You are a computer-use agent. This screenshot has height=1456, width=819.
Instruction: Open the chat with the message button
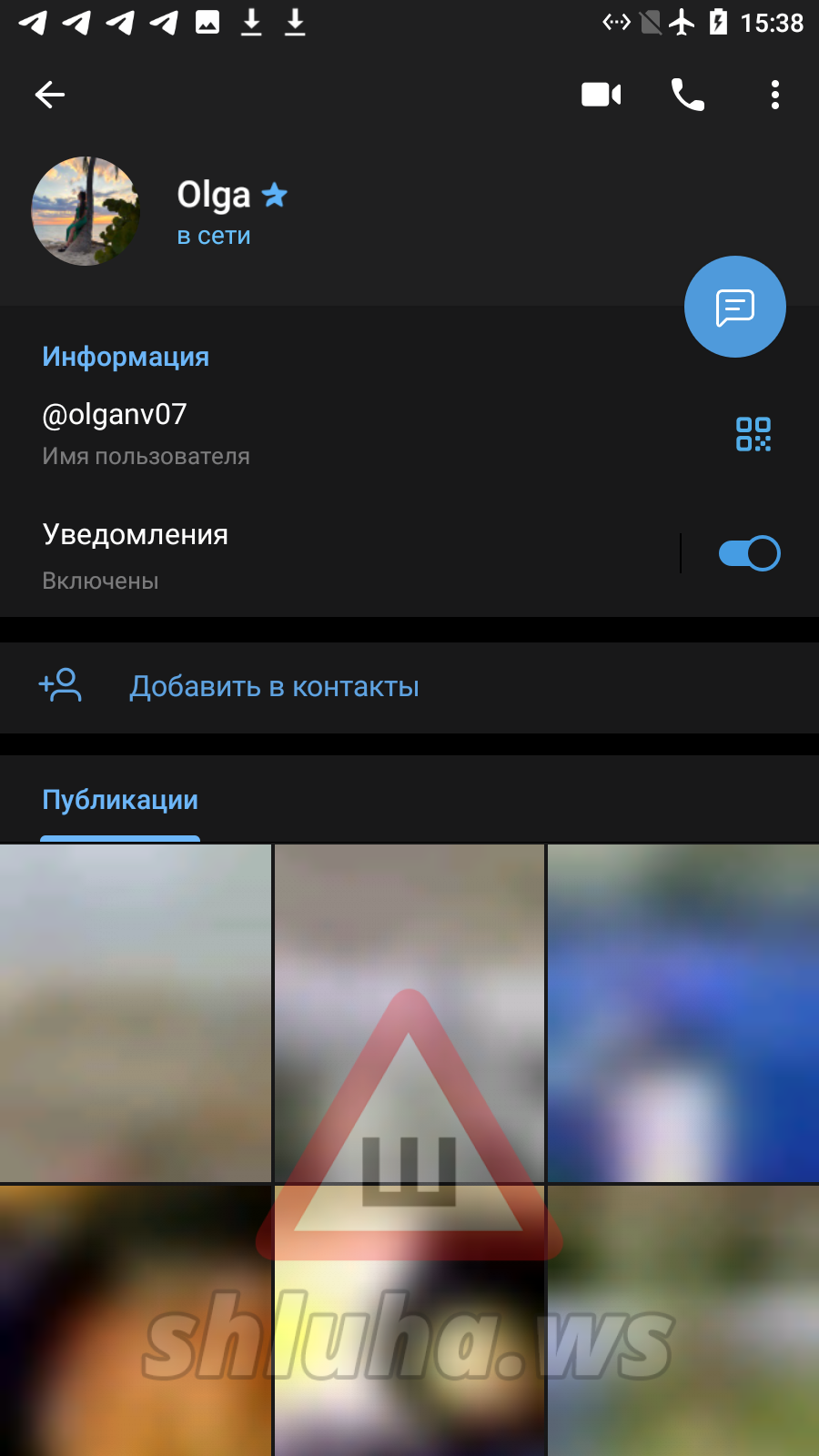coord(735,307)
